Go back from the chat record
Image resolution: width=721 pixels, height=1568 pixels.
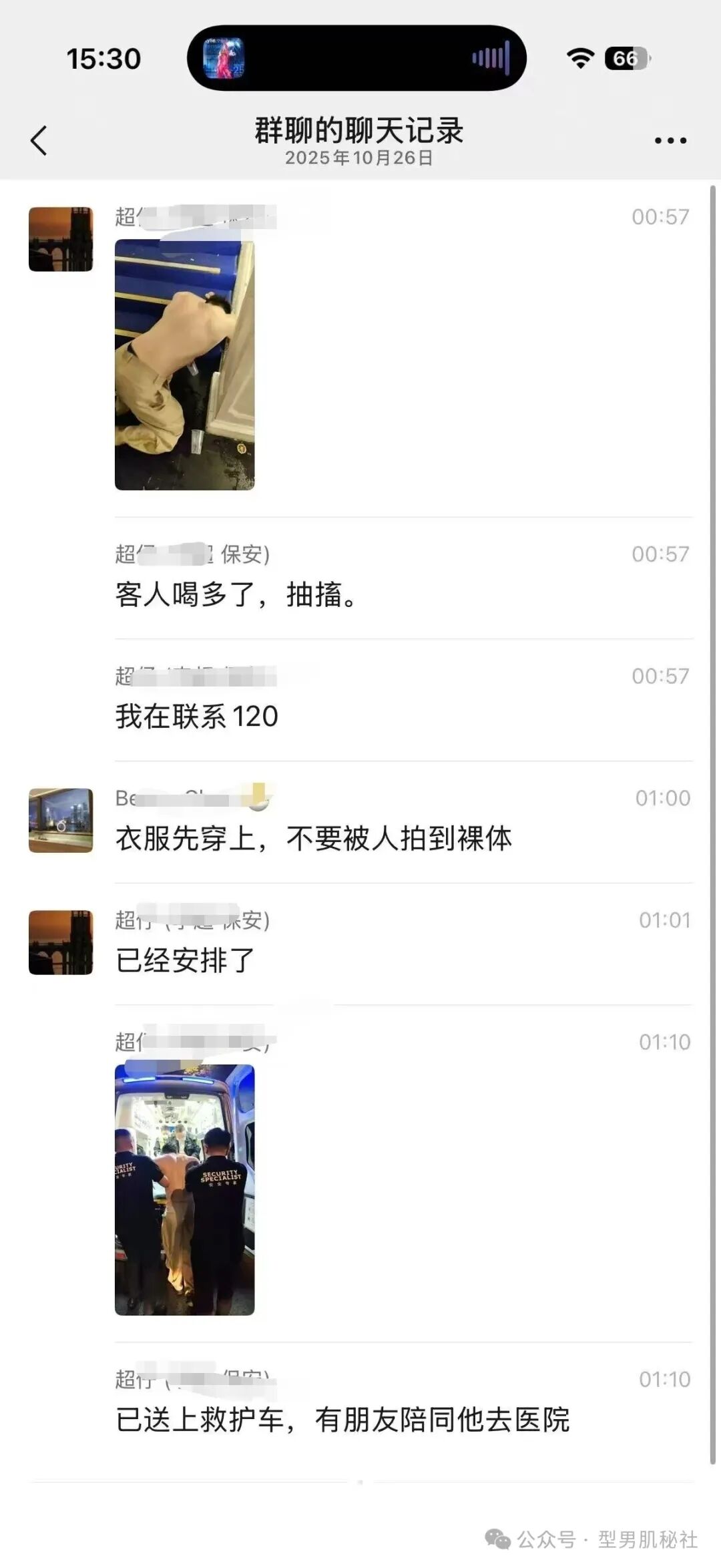point(39,141)
